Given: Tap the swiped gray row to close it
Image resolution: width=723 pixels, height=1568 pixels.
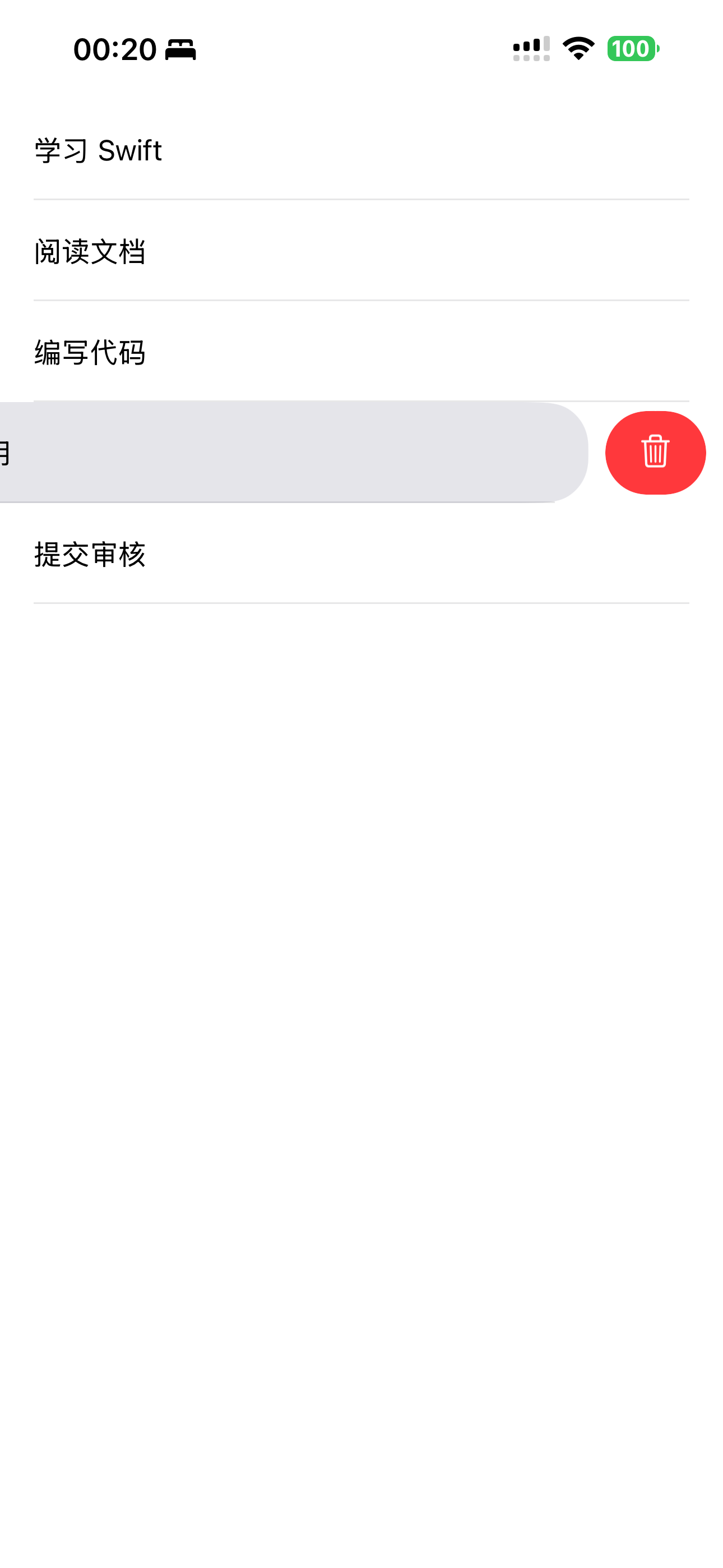Looking at the screenshot, I should point(294,451).
